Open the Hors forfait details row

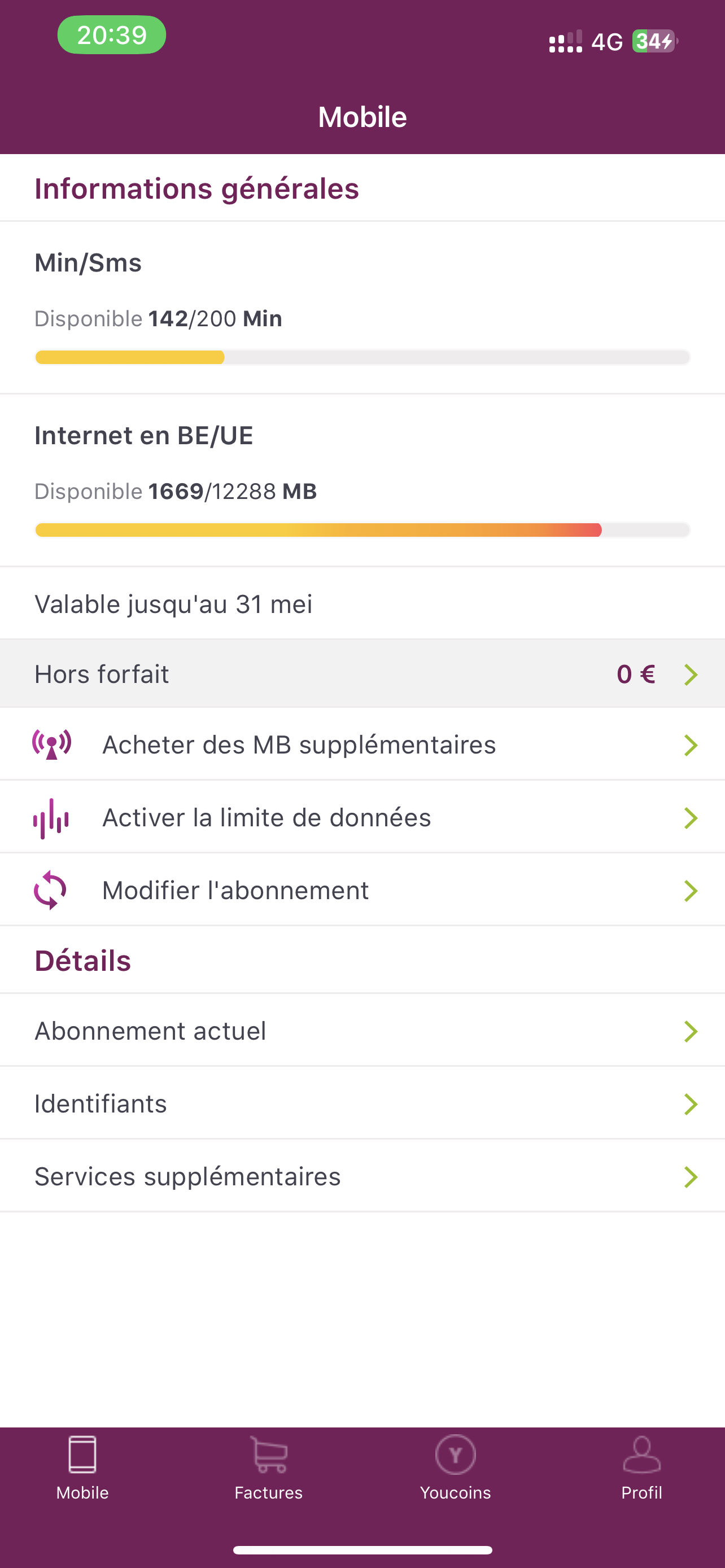362,674
